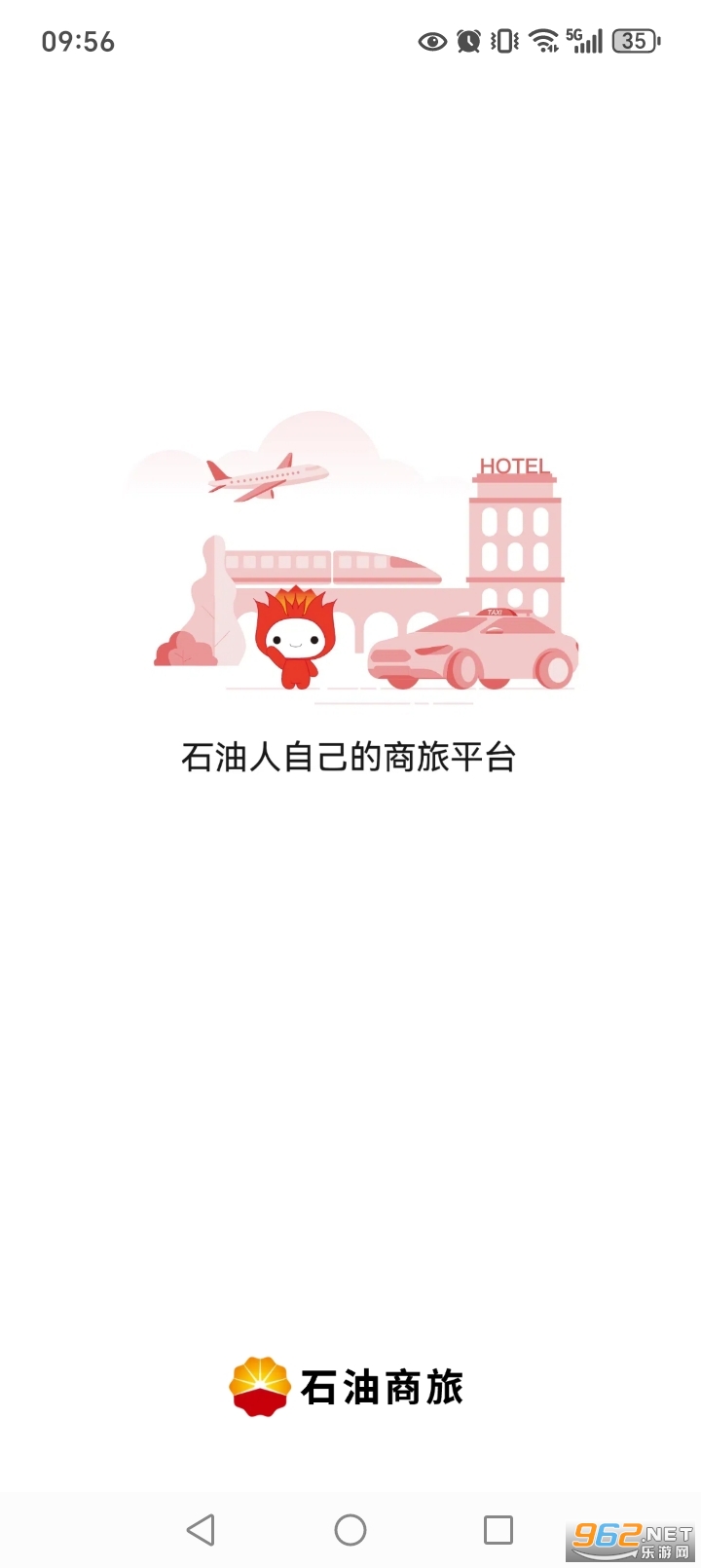
Task: Tap the alarm clock status icon
Action: [x=467, y=42]
